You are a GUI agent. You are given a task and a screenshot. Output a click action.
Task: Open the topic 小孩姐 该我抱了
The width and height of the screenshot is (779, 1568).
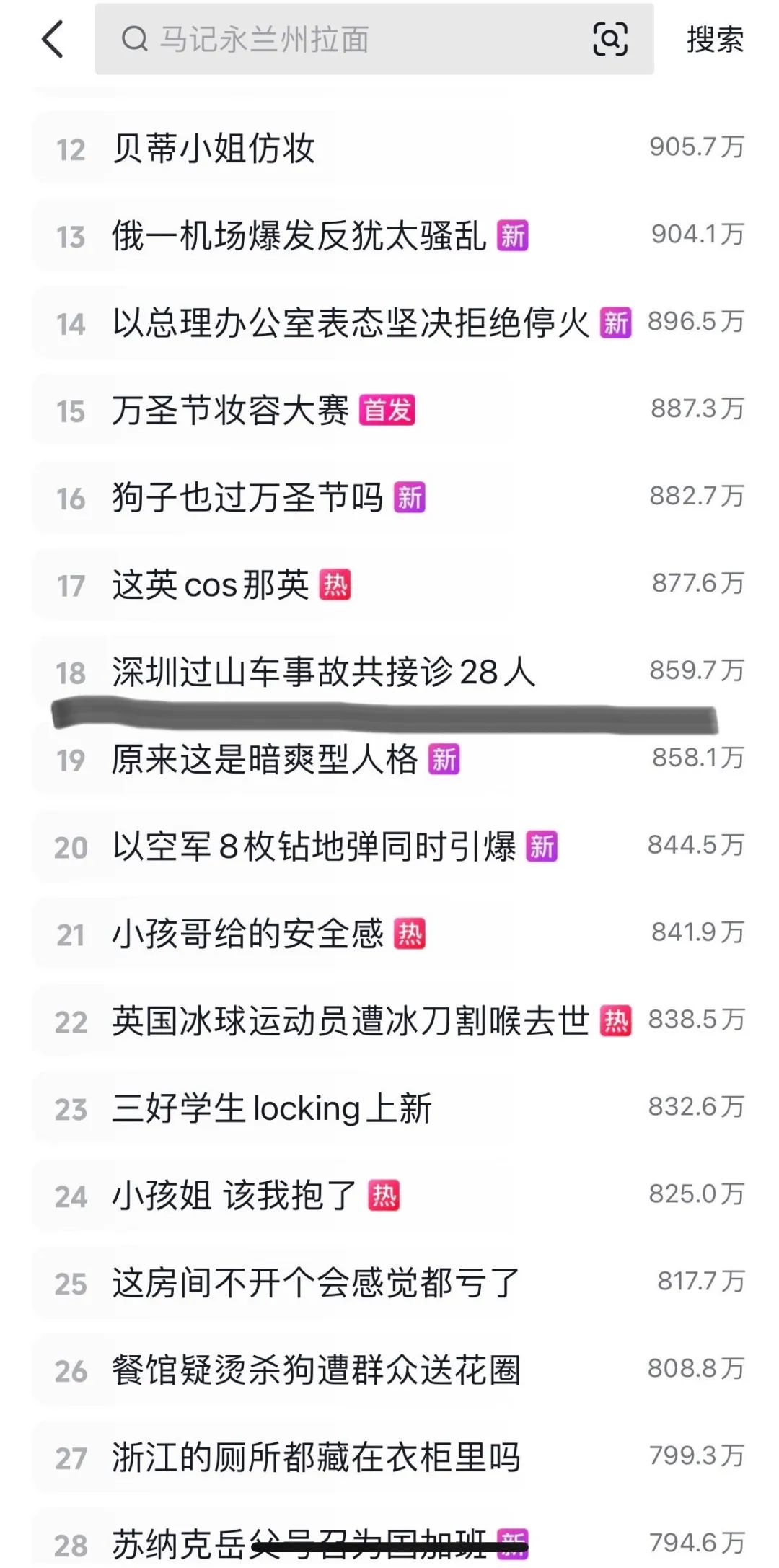(x=234, y=1196)
